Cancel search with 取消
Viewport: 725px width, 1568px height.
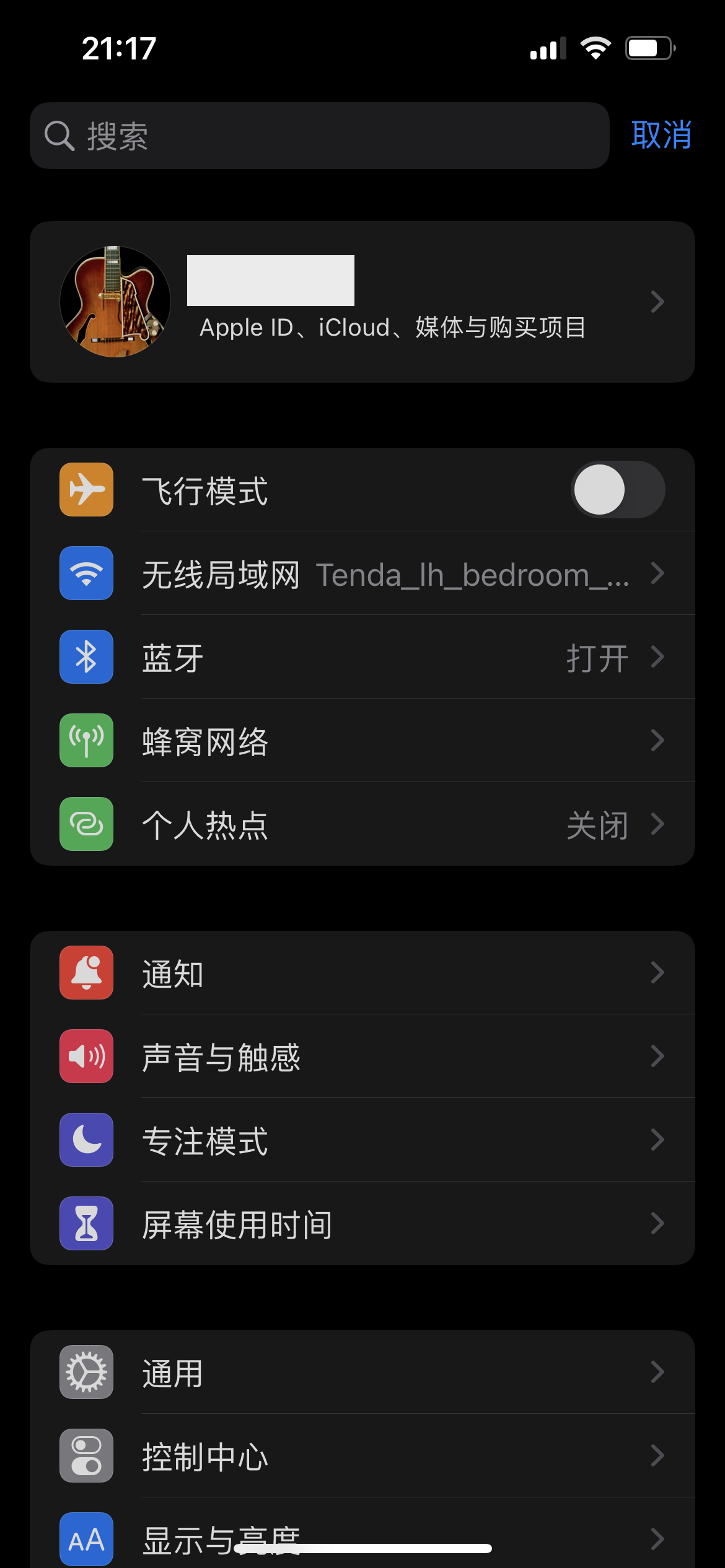coord(661,135)
